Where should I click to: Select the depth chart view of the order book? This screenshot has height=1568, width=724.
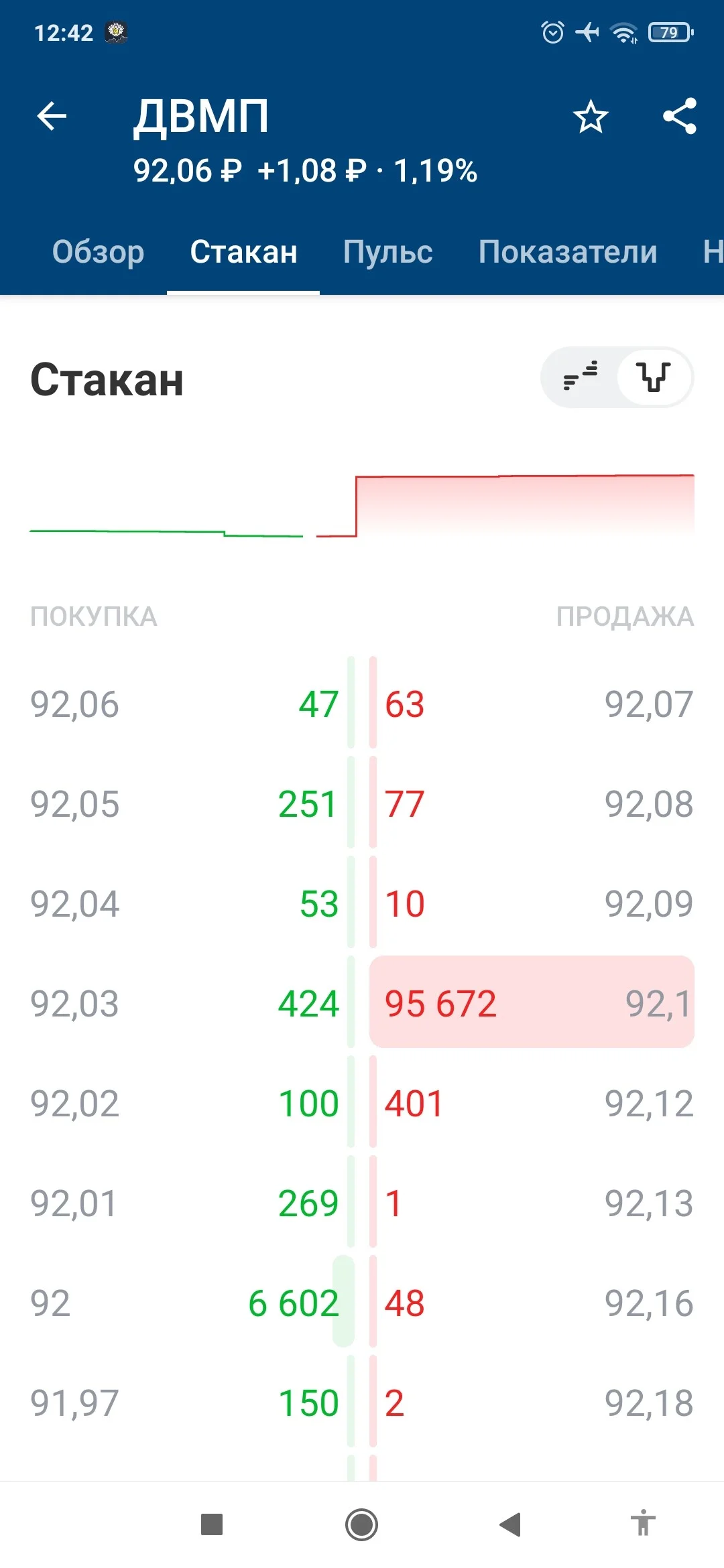(x=654, y=377)
